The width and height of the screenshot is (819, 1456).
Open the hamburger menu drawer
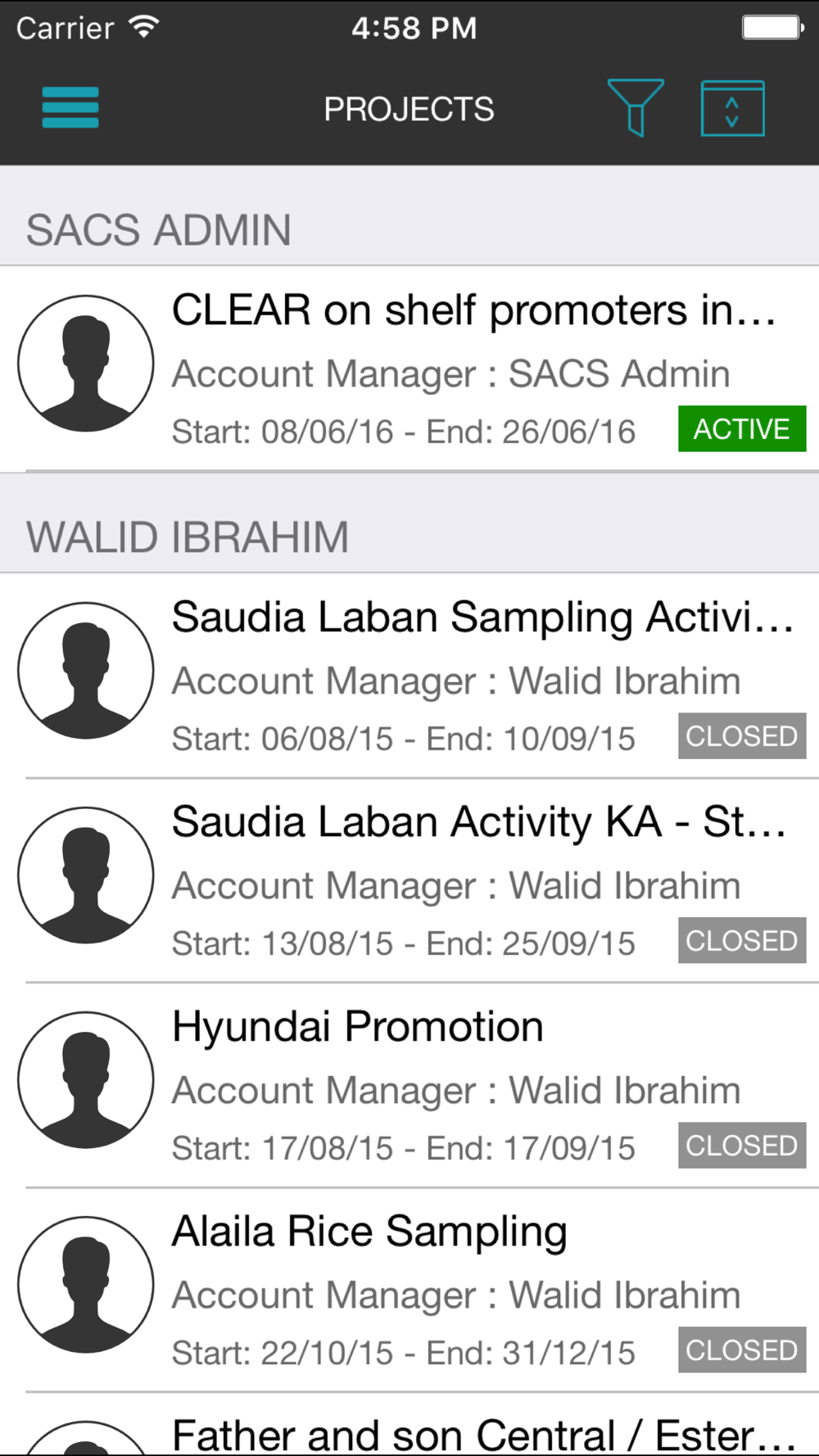click(70, 108)
